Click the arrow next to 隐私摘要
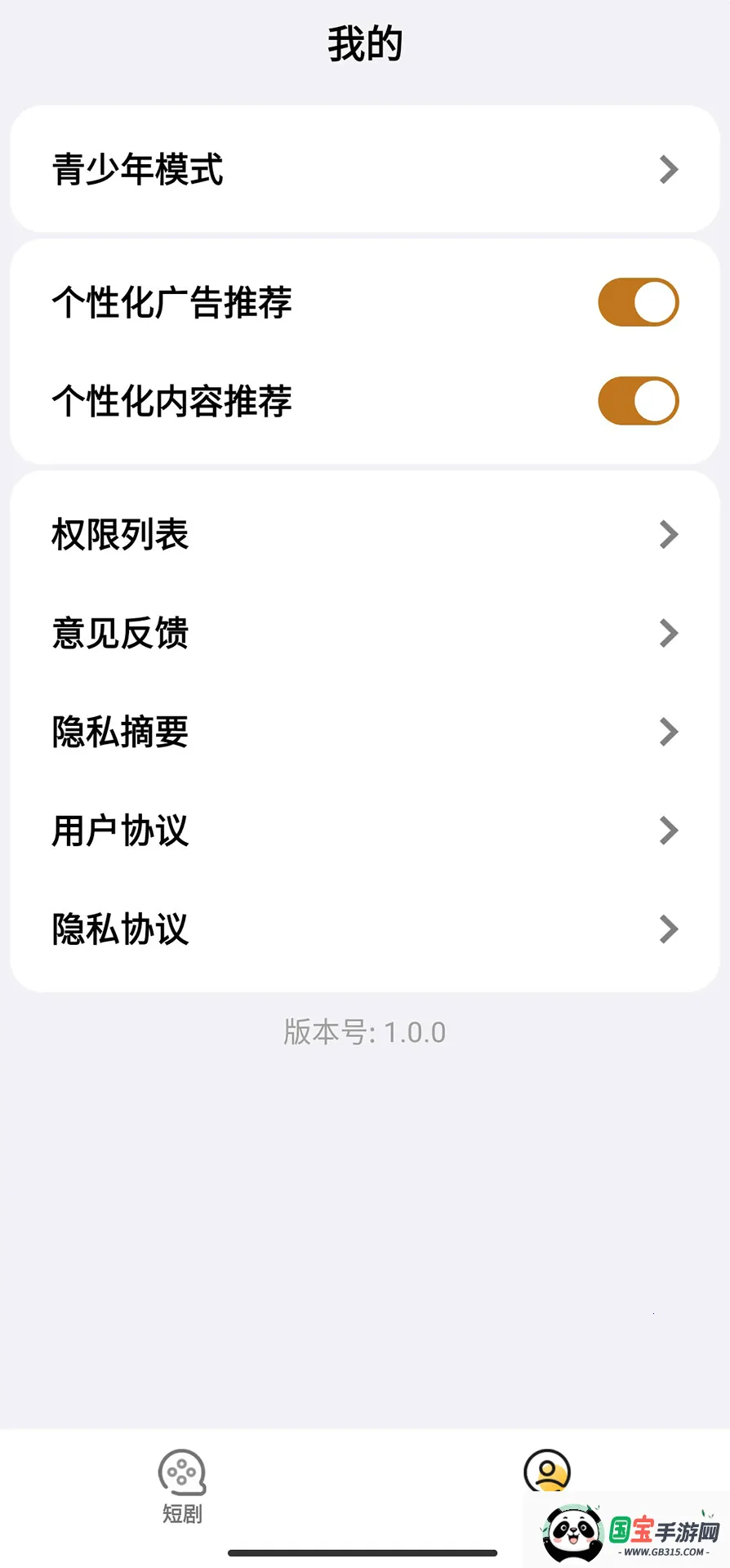This screenshot has height=1568, width=730. point(669,732)
